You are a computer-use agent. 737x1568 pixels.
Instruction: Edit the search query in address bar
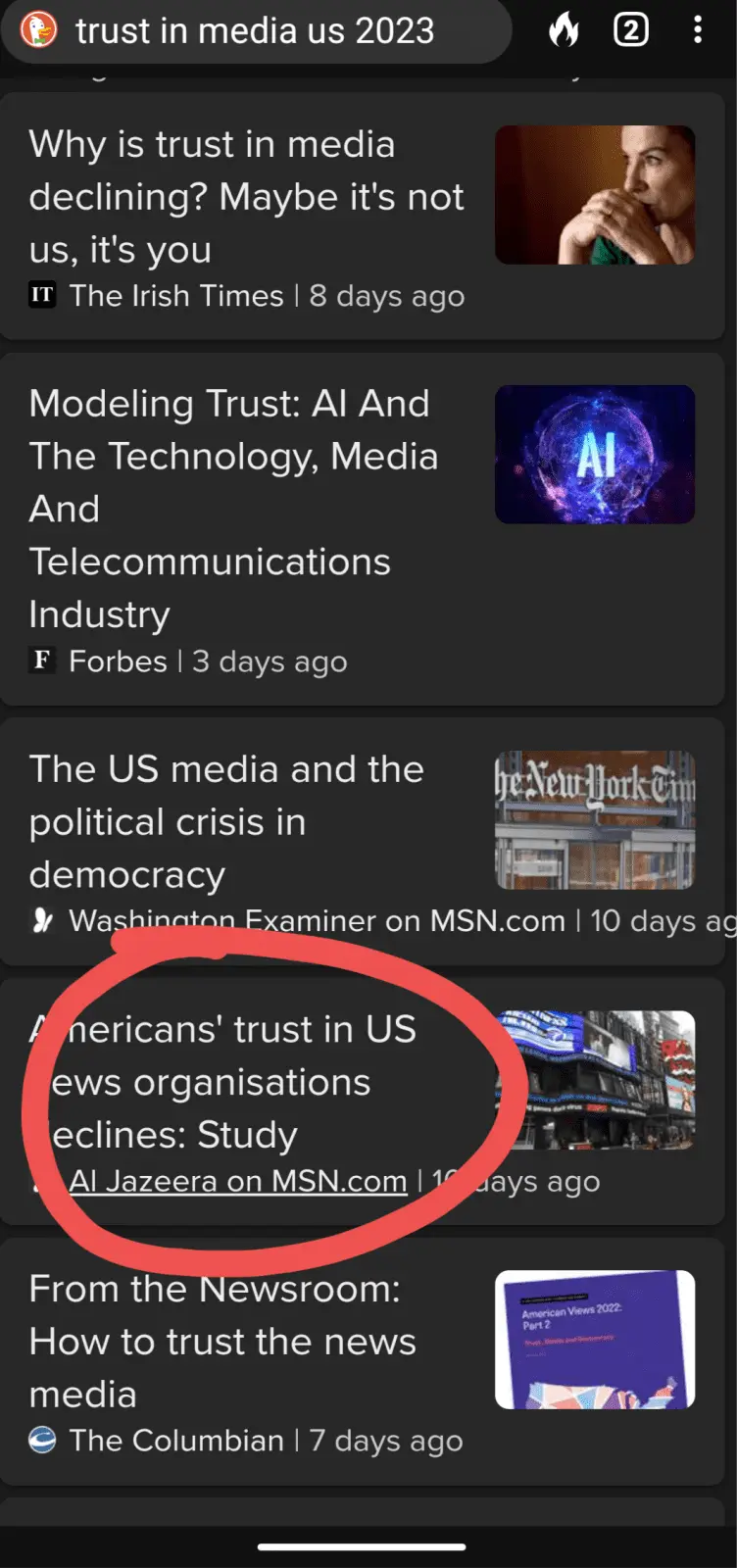tap(255, 31)
